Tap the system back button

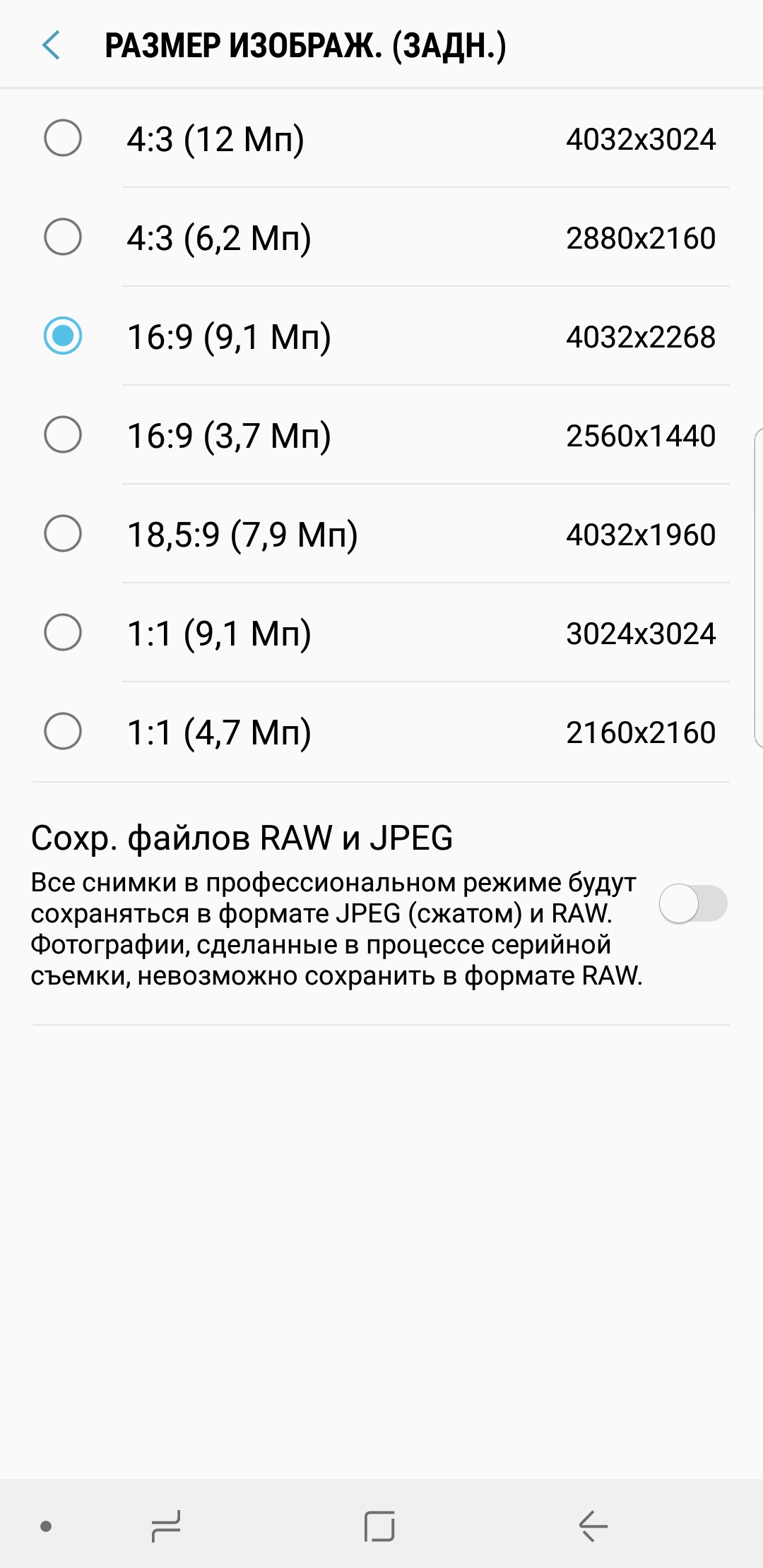[x=593, y=1526]
